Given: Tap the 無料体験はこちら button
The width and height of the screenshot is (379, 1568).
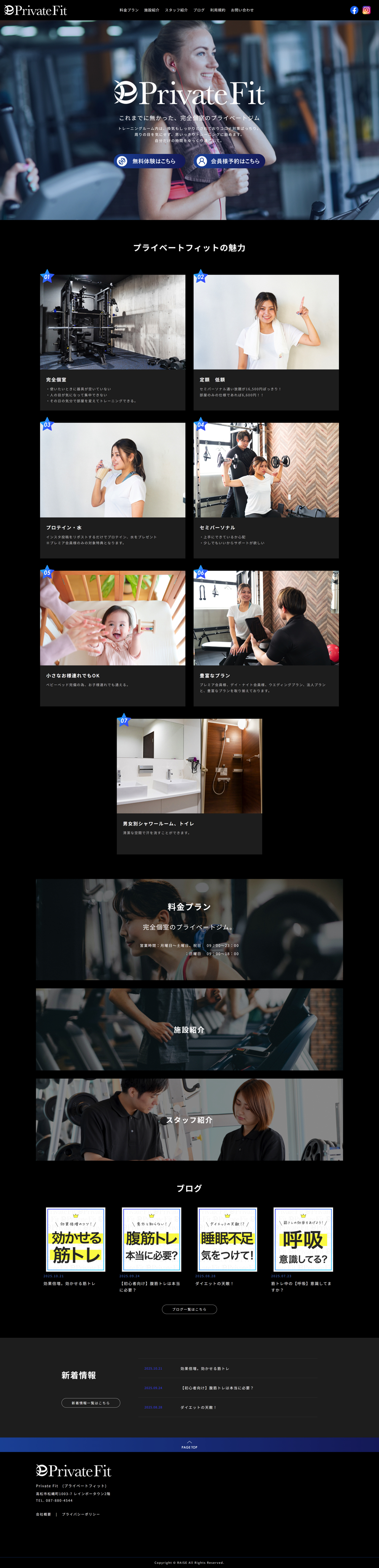Looking at the screenshot, I should 149,161.
